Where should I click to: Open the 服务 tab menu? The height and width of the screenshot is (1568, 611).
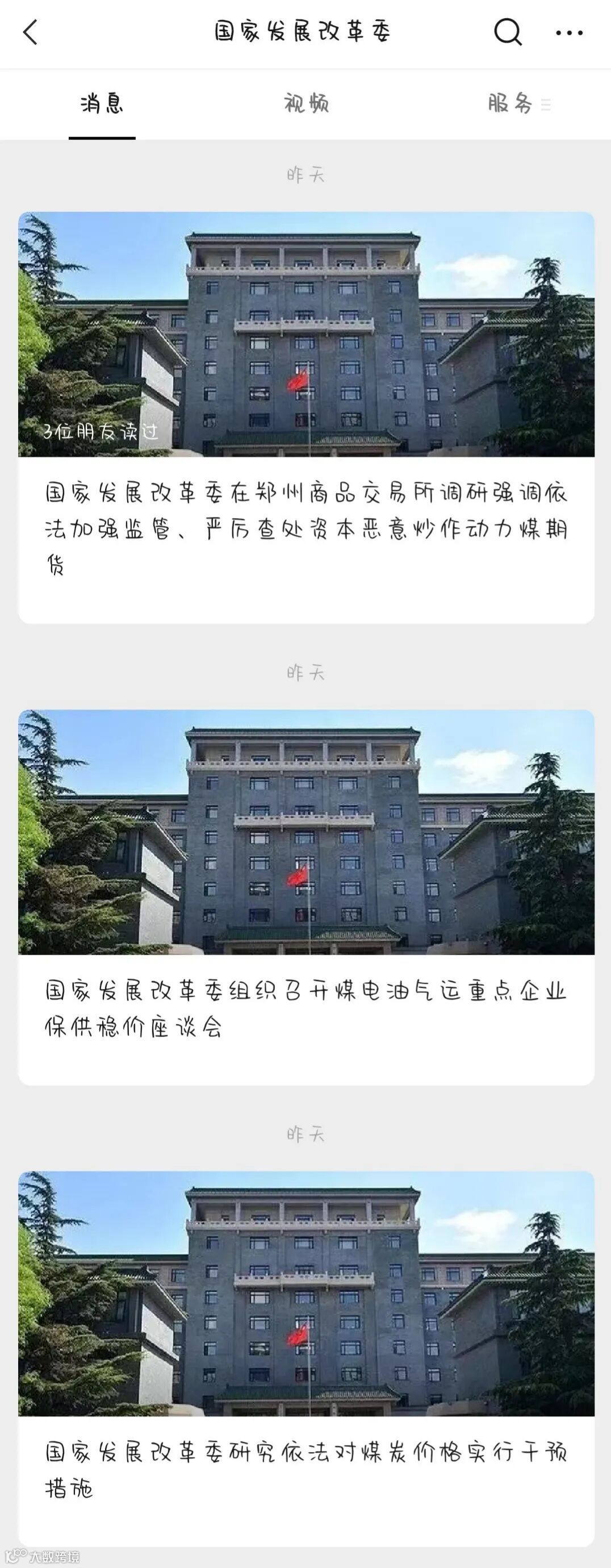(x=519, y=104)
